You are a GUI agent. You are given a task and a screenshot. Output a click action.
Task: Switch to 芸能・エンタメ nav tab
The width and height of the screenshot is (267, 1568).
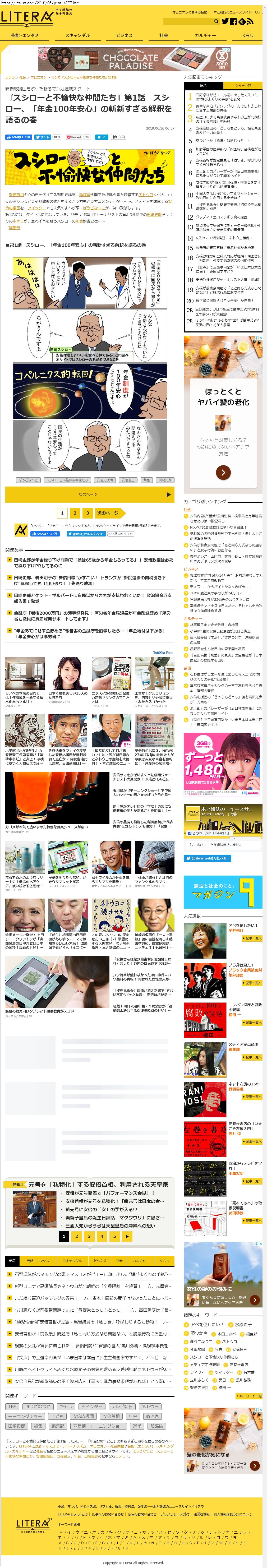24,35
